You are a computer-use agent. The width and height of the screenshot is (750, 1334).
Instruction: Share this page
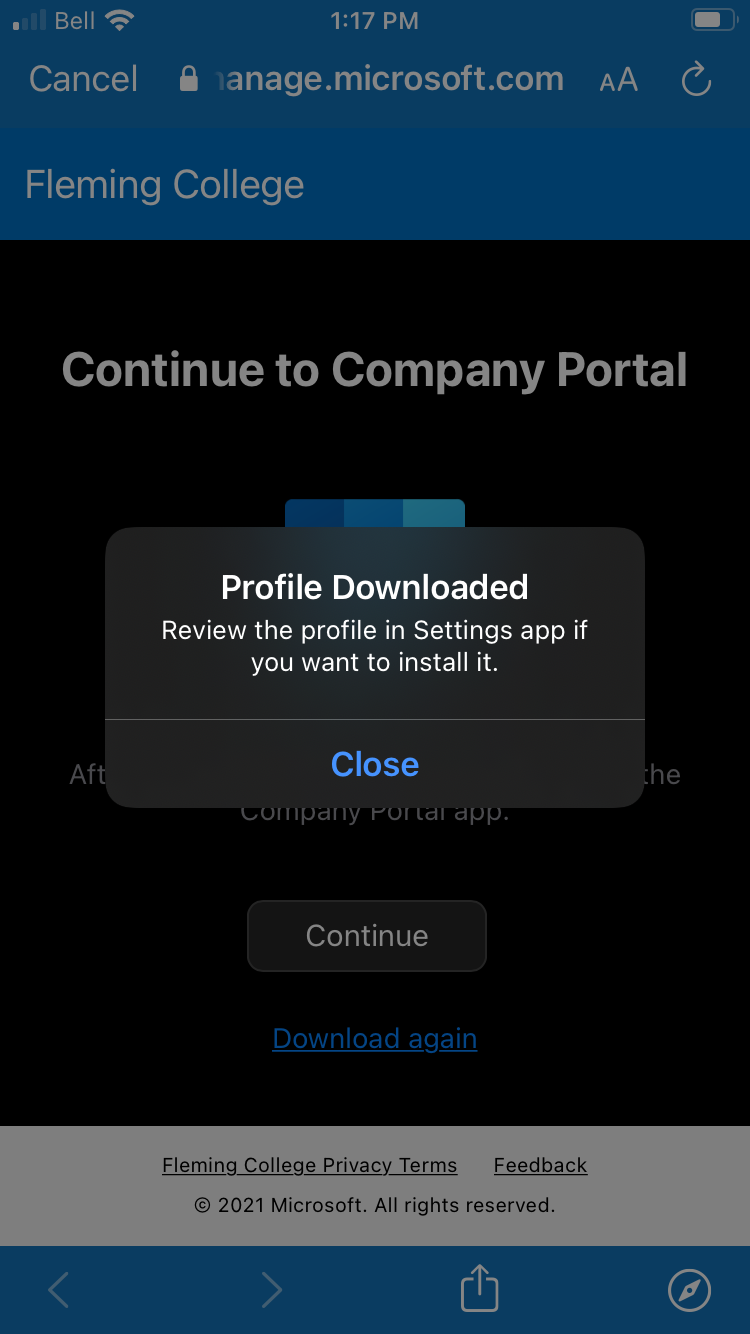(x=479, y=1289)
